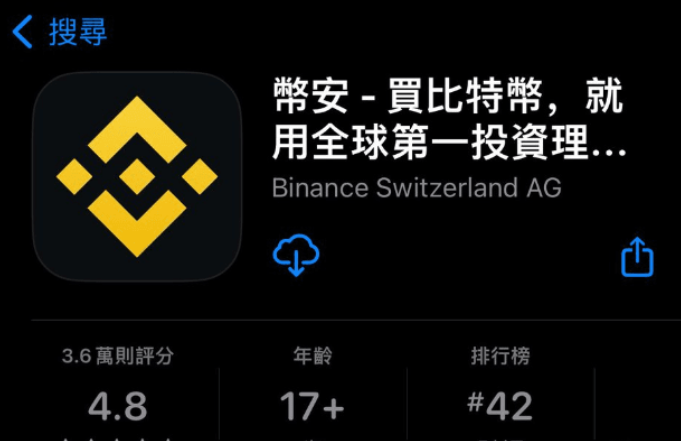Go back to 搜尋 search page
681x441 pixels.
coord(60,32)
